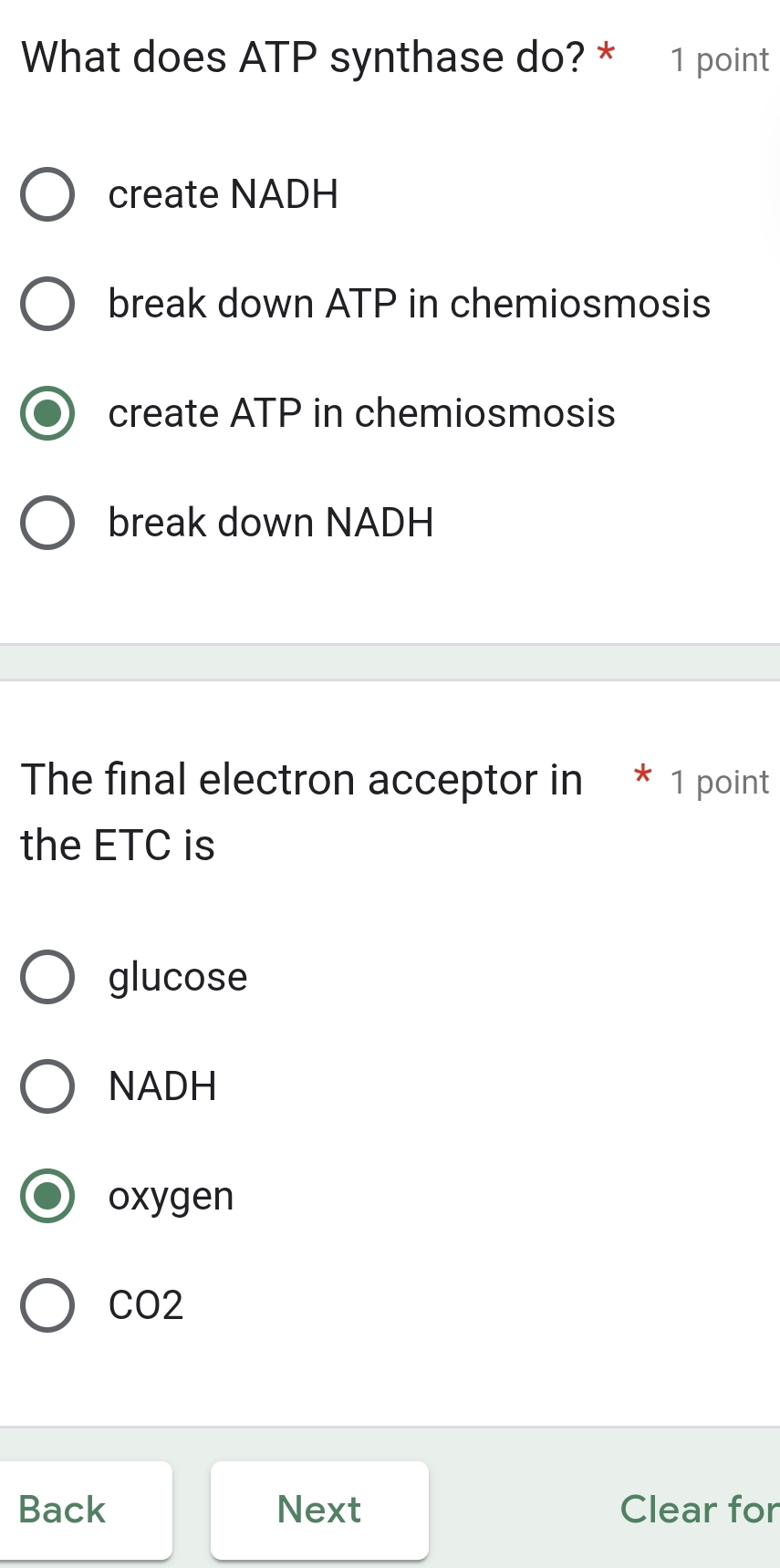The image size is (780, 1568).
Task: Pick 'CO2' as the final acceptor
Action: (47, 1305)
